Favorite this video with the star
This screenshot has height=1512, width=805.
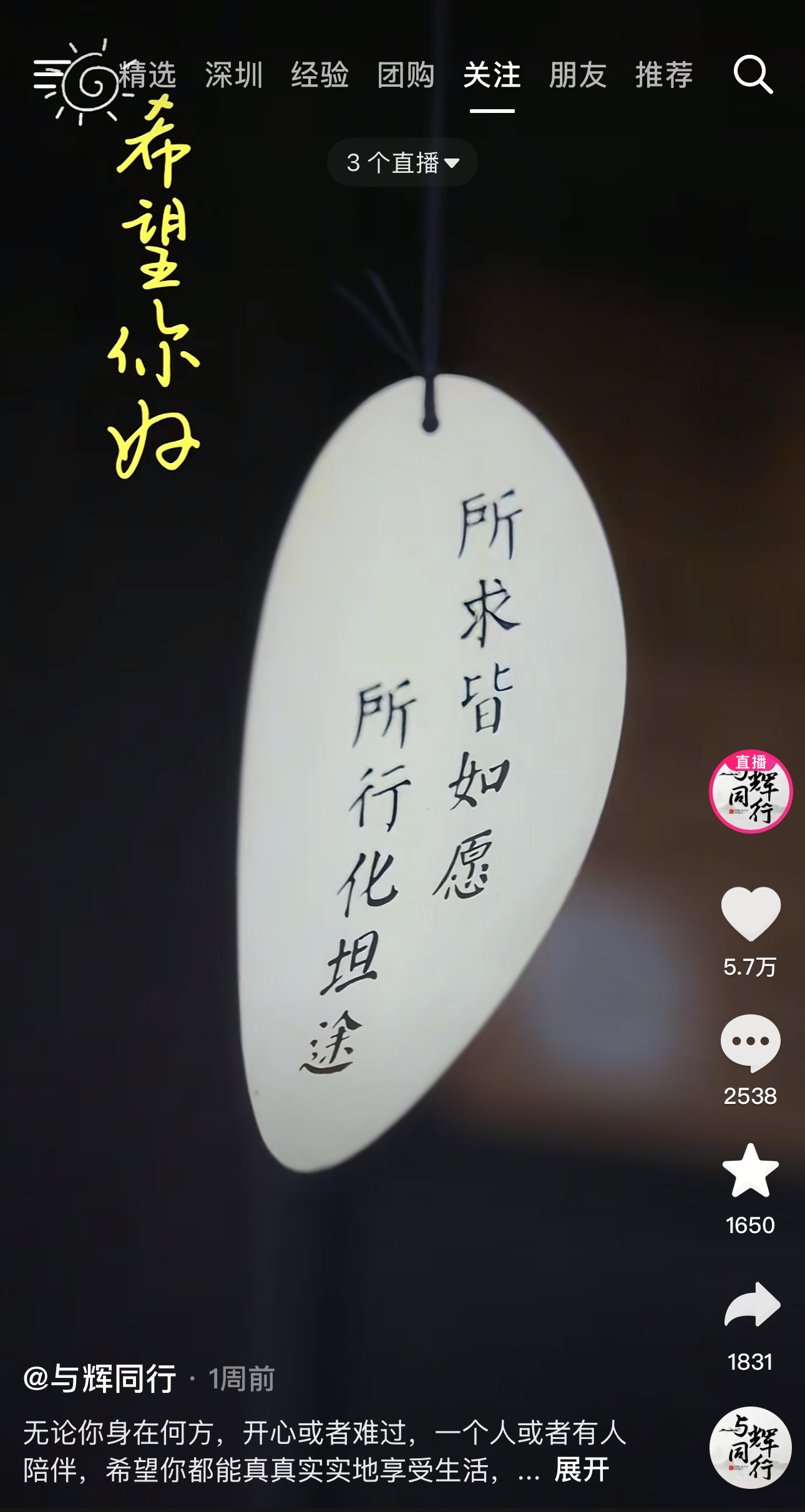click(x=750, y=1171)
